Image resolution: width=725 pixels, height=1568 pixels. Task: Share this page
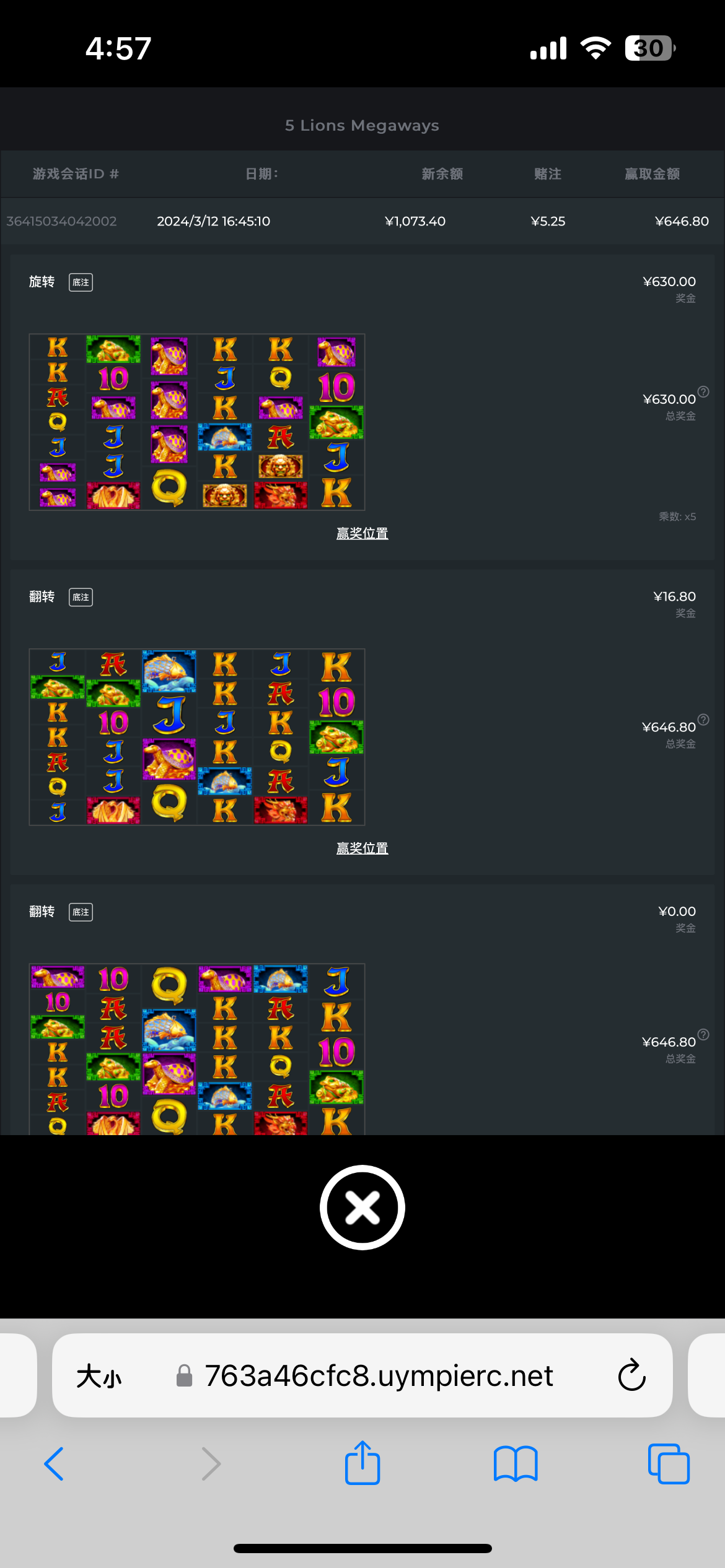362,1463
